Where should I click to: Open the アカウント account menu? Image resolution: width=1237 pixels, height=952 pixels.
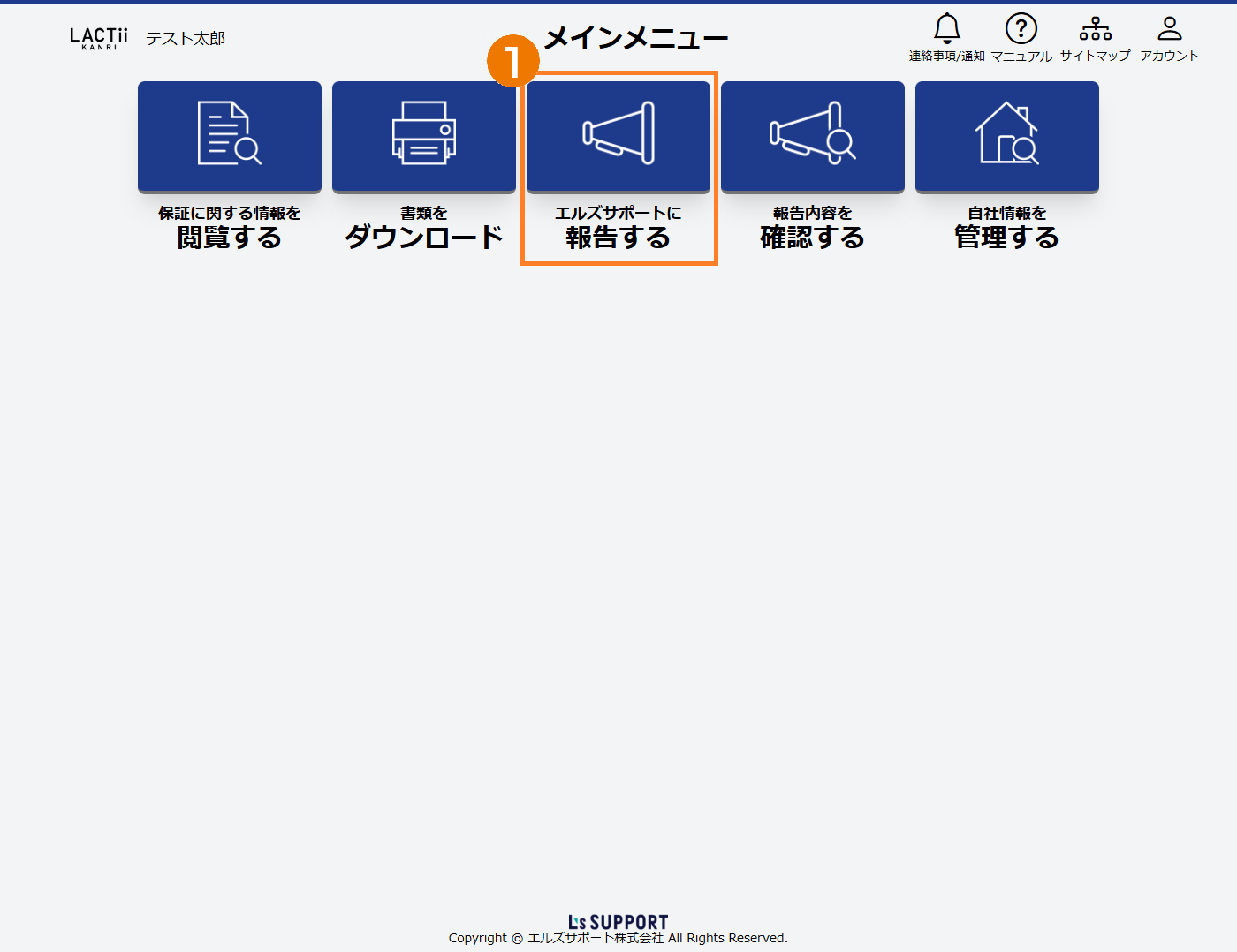point(1169,36)
